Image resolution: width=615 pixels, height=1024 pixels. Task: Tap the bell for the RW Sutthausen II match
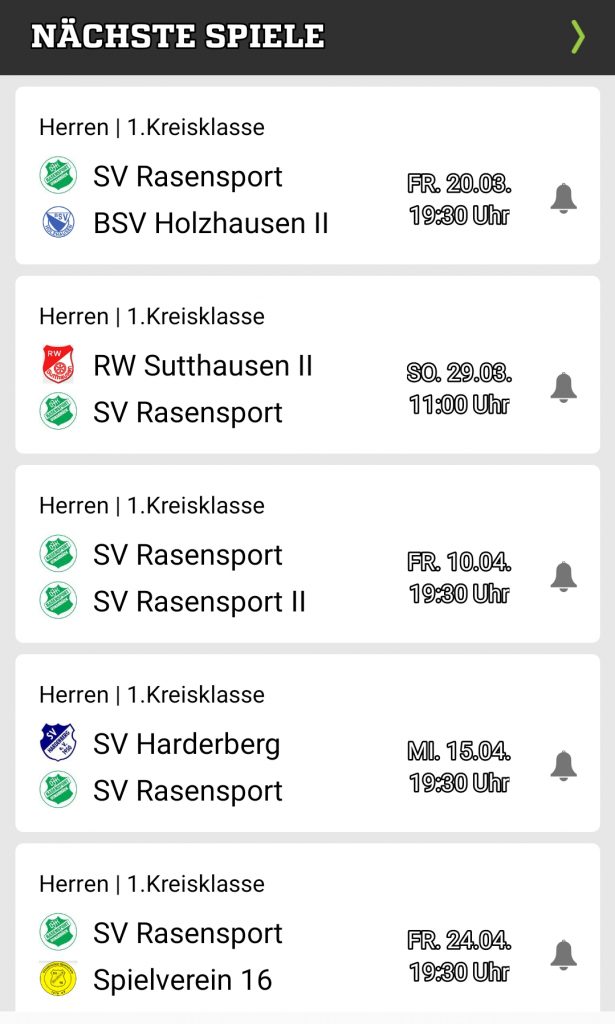(x=564, y=388)
